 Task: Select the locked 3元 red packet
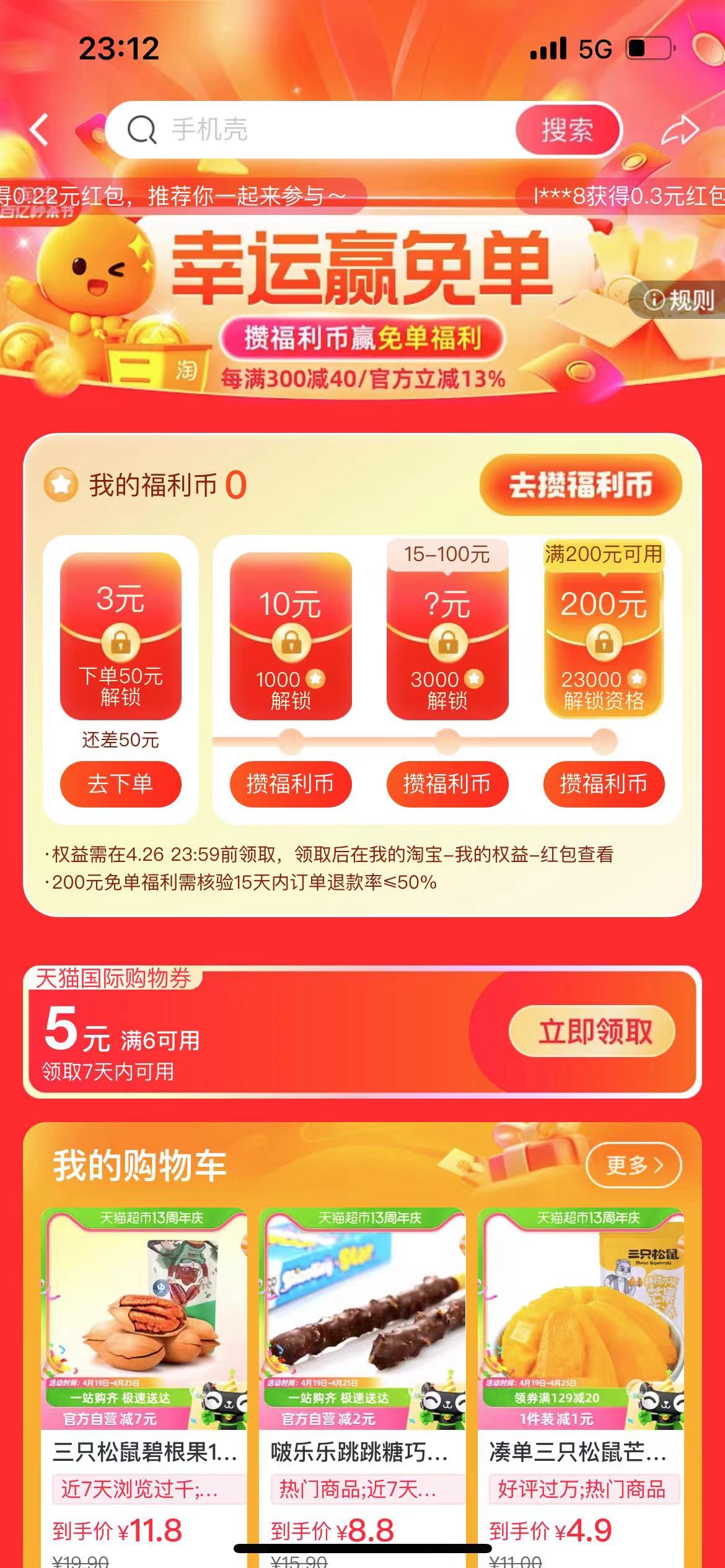(x=120, y=636)
